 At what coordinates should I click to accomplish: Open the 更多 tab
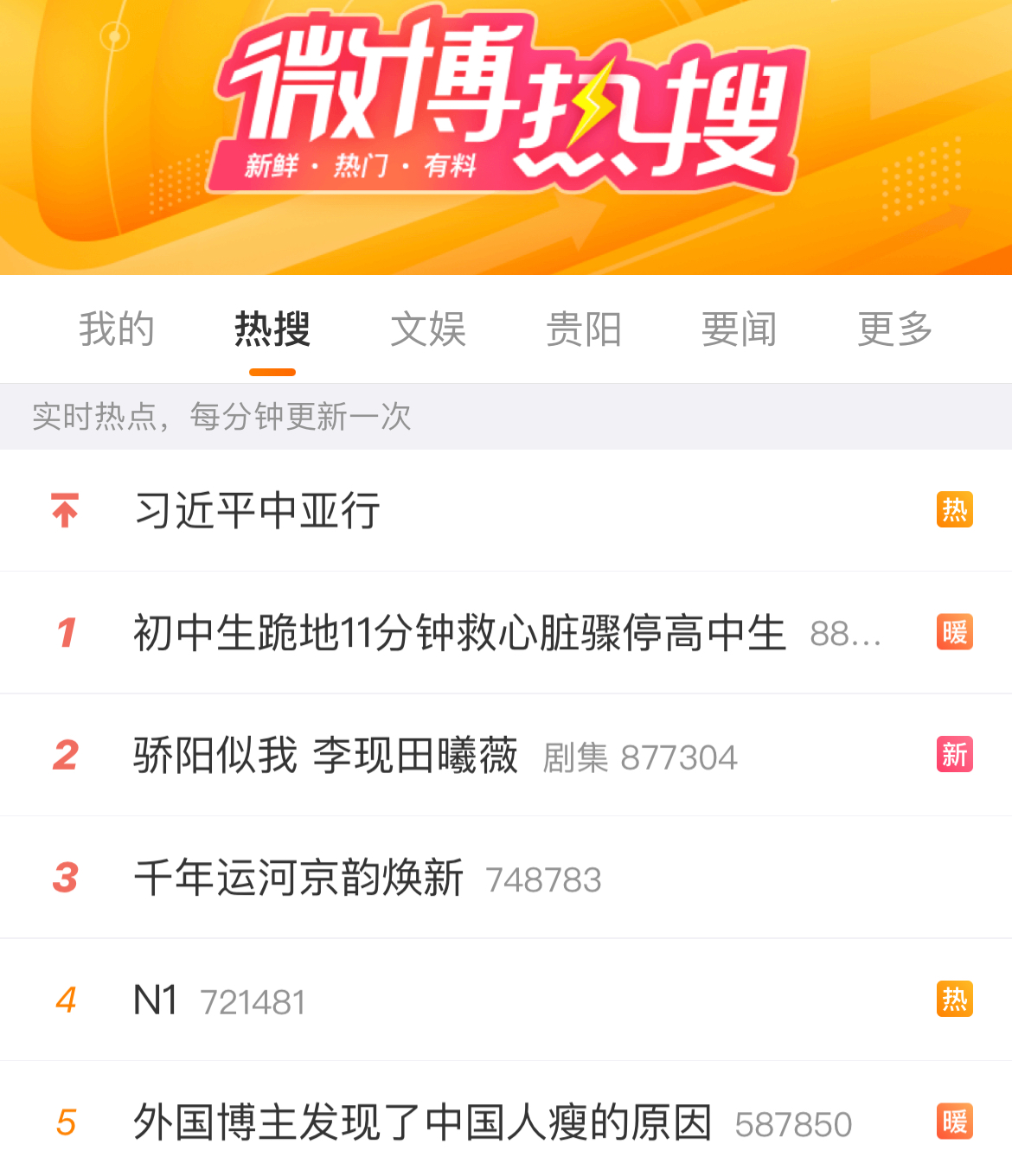coord(895,329)
